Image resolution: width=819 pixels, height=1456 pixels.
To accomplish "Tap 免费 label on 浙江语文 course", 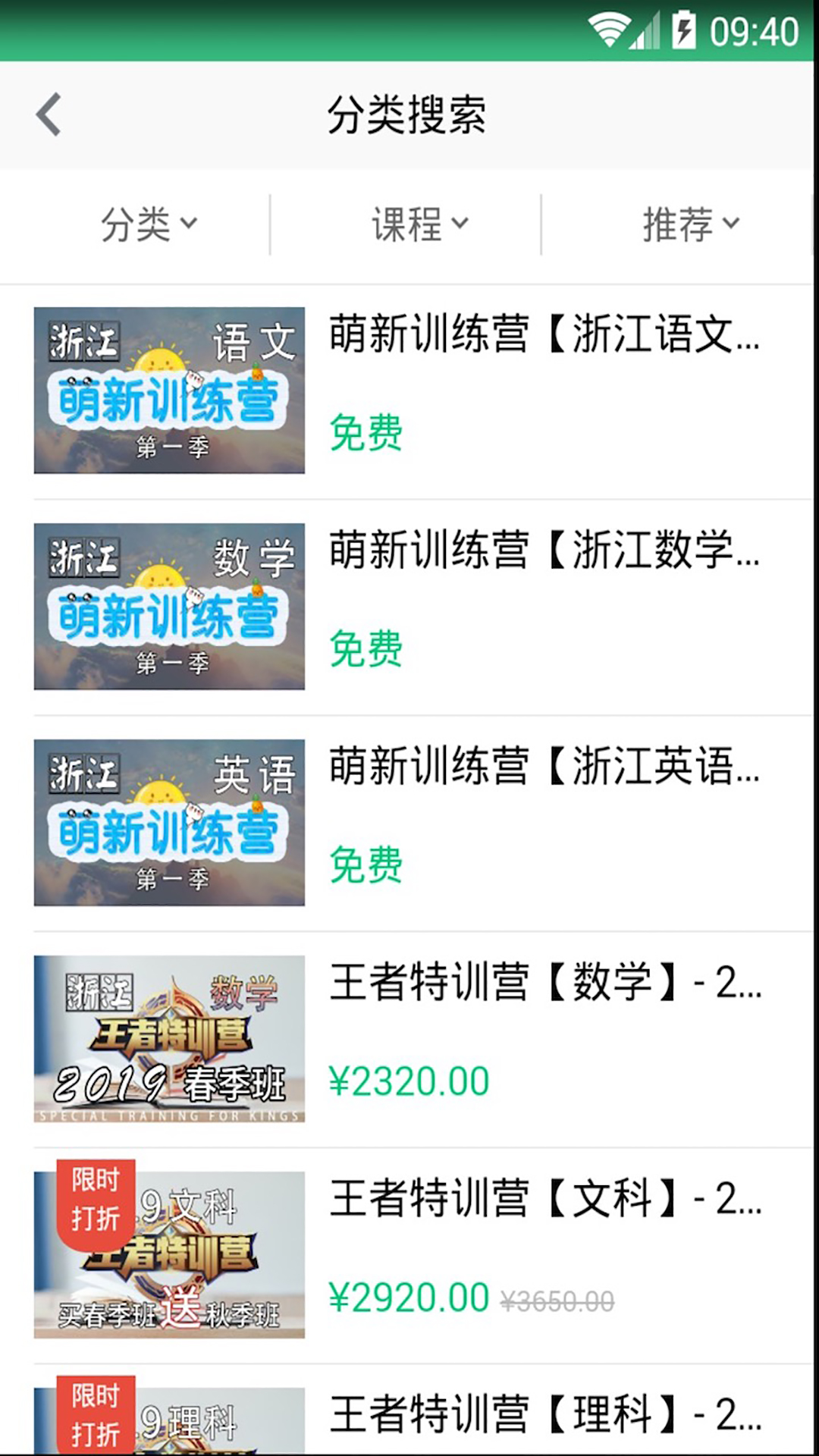I will [367, 431].
